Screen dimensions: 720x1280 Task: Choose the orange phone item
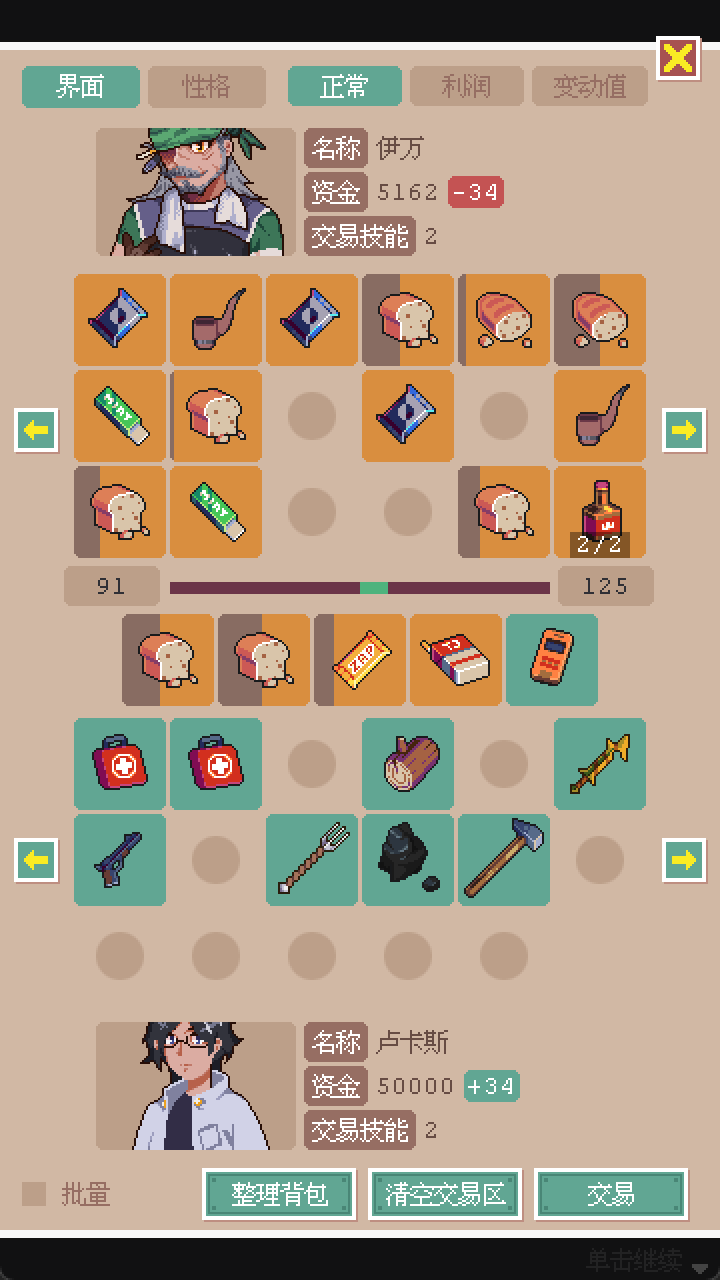[x=552, y=660]
